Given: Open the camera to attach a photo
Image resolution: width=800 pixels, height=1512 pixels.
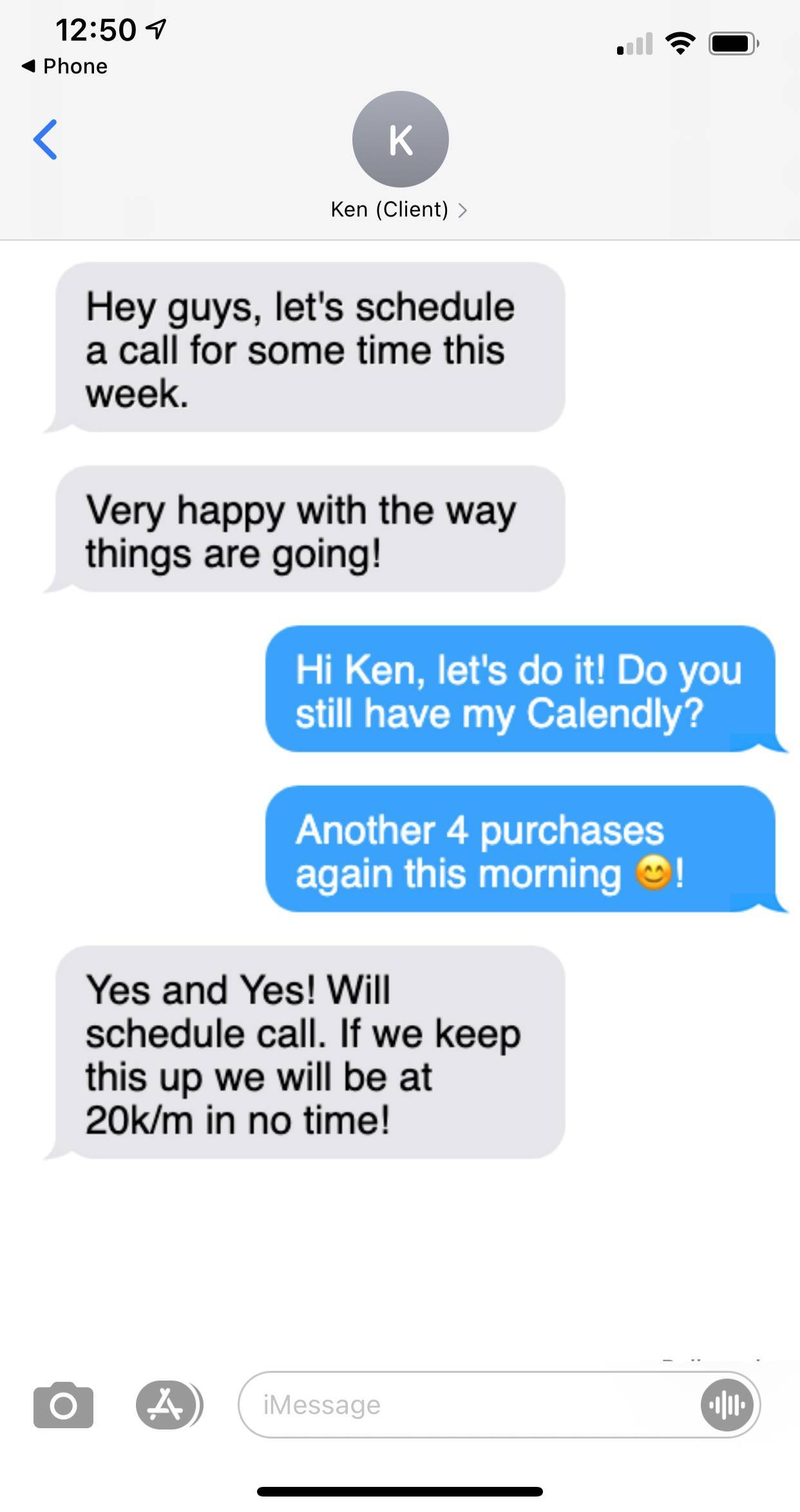Looking at the screenshot, I should tap(63, 1404).
